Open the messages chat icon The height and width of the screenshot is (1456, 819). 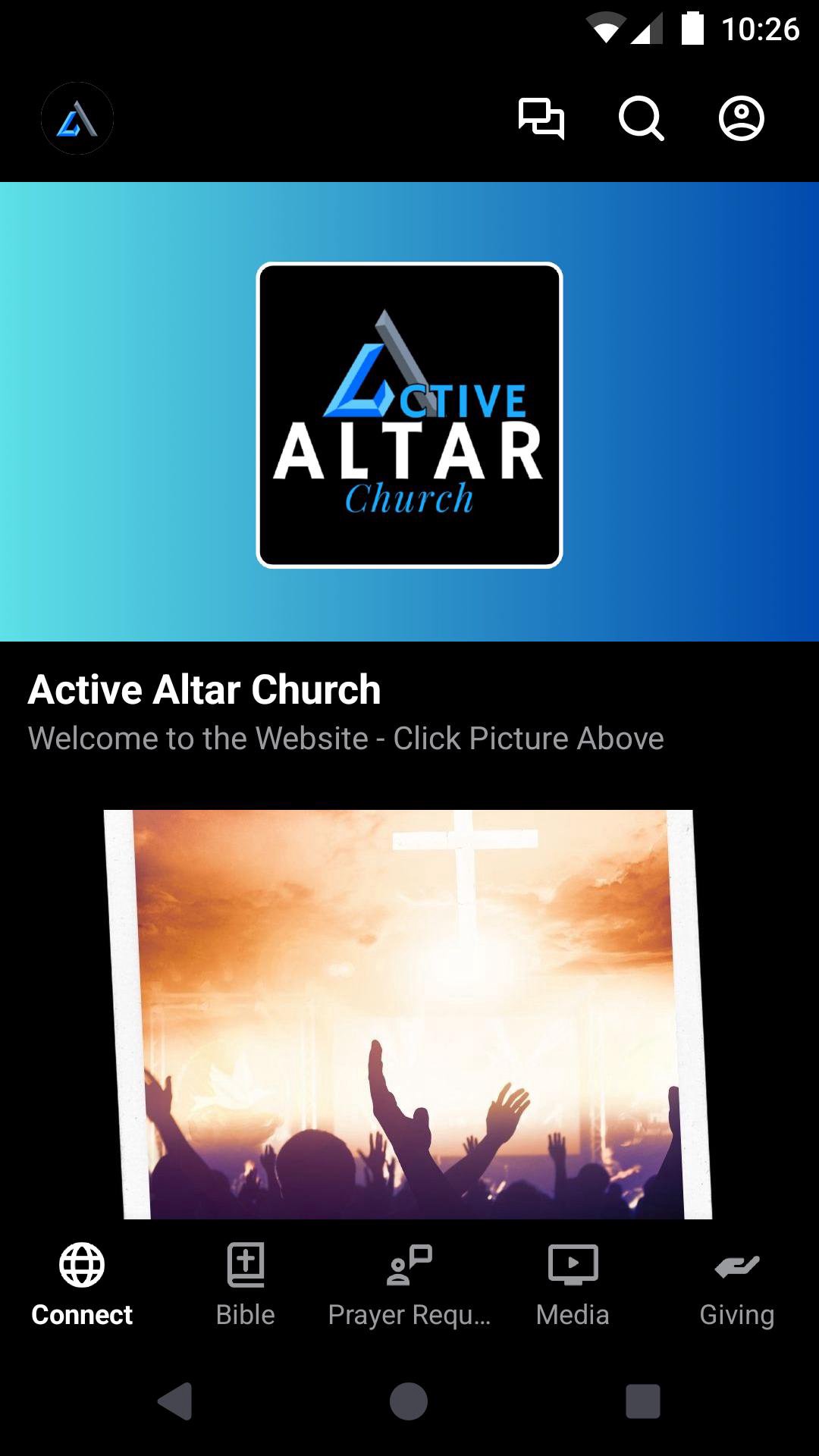(x=541, y=119)
